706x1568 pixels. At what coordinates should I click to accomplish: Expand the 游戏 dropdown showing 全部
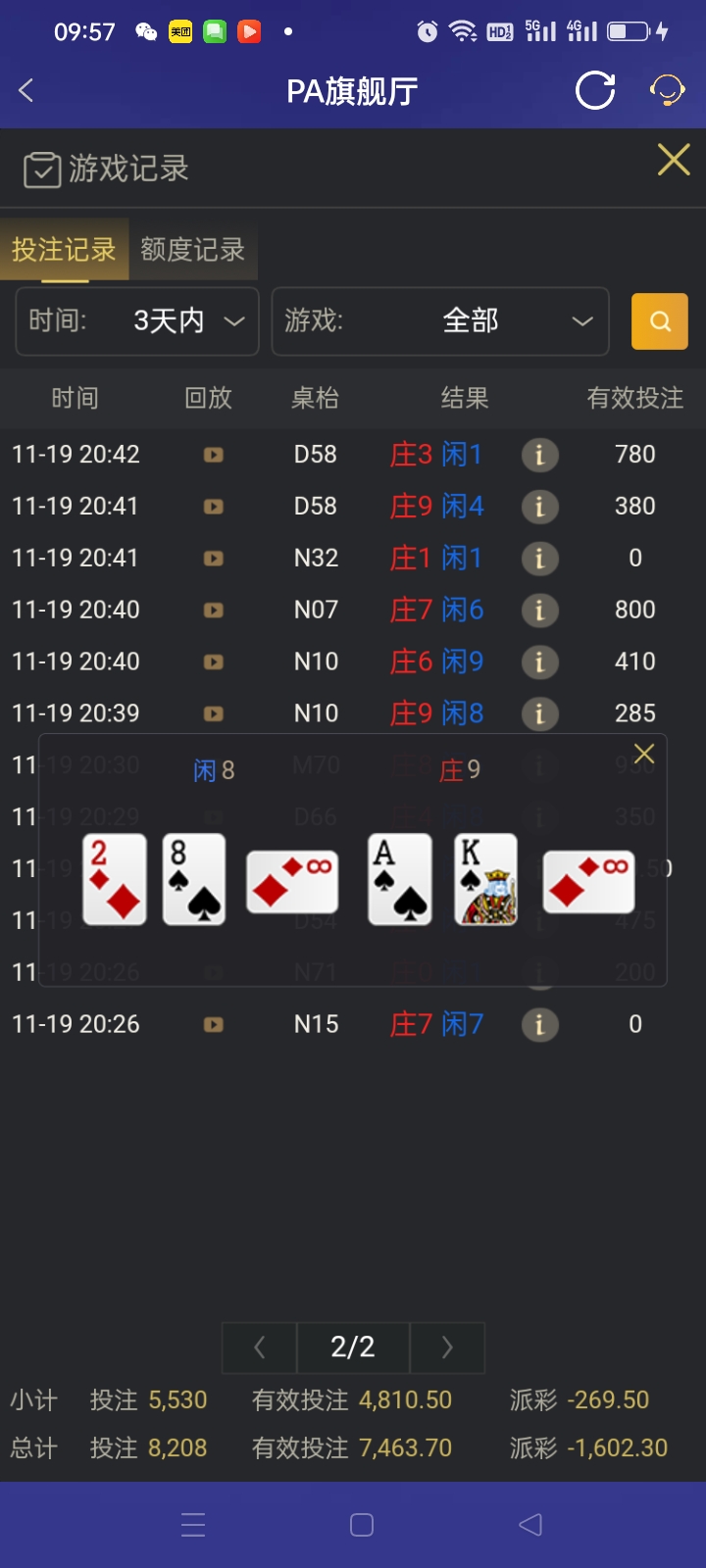click(440, 320)
